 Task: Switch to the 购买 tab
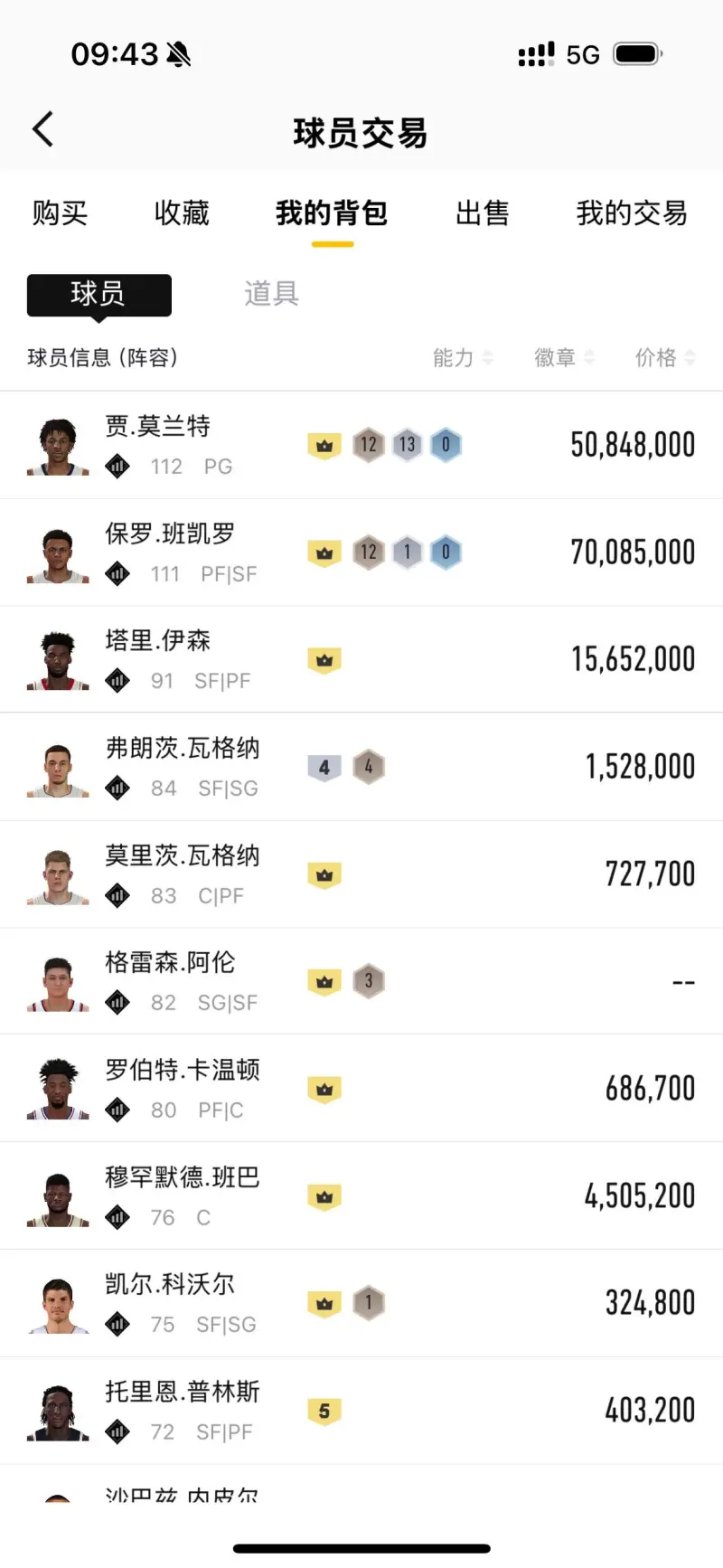tap(60, 213)
